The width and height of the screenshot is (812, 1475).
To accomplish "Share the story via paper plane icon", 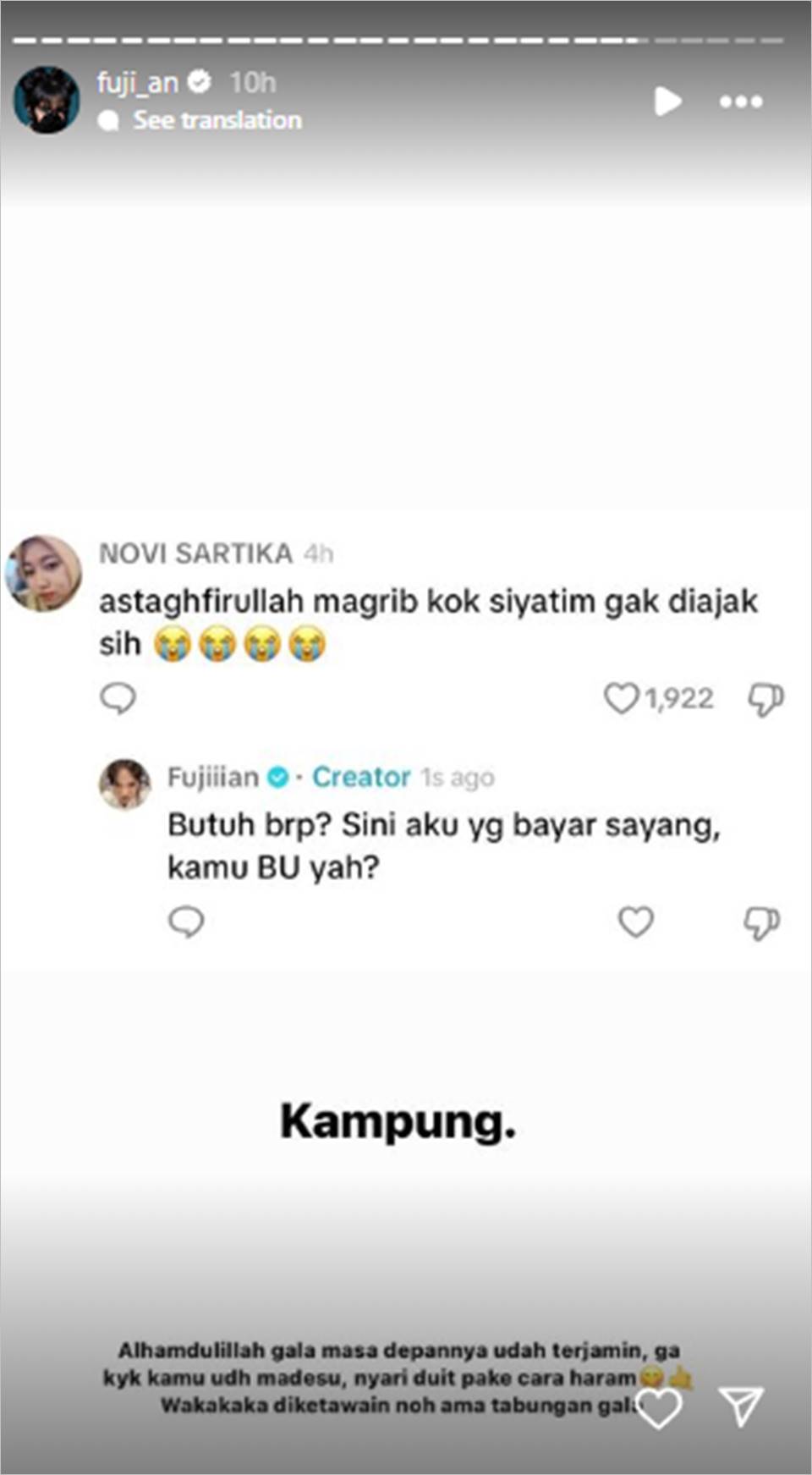I will (741, 1406).
